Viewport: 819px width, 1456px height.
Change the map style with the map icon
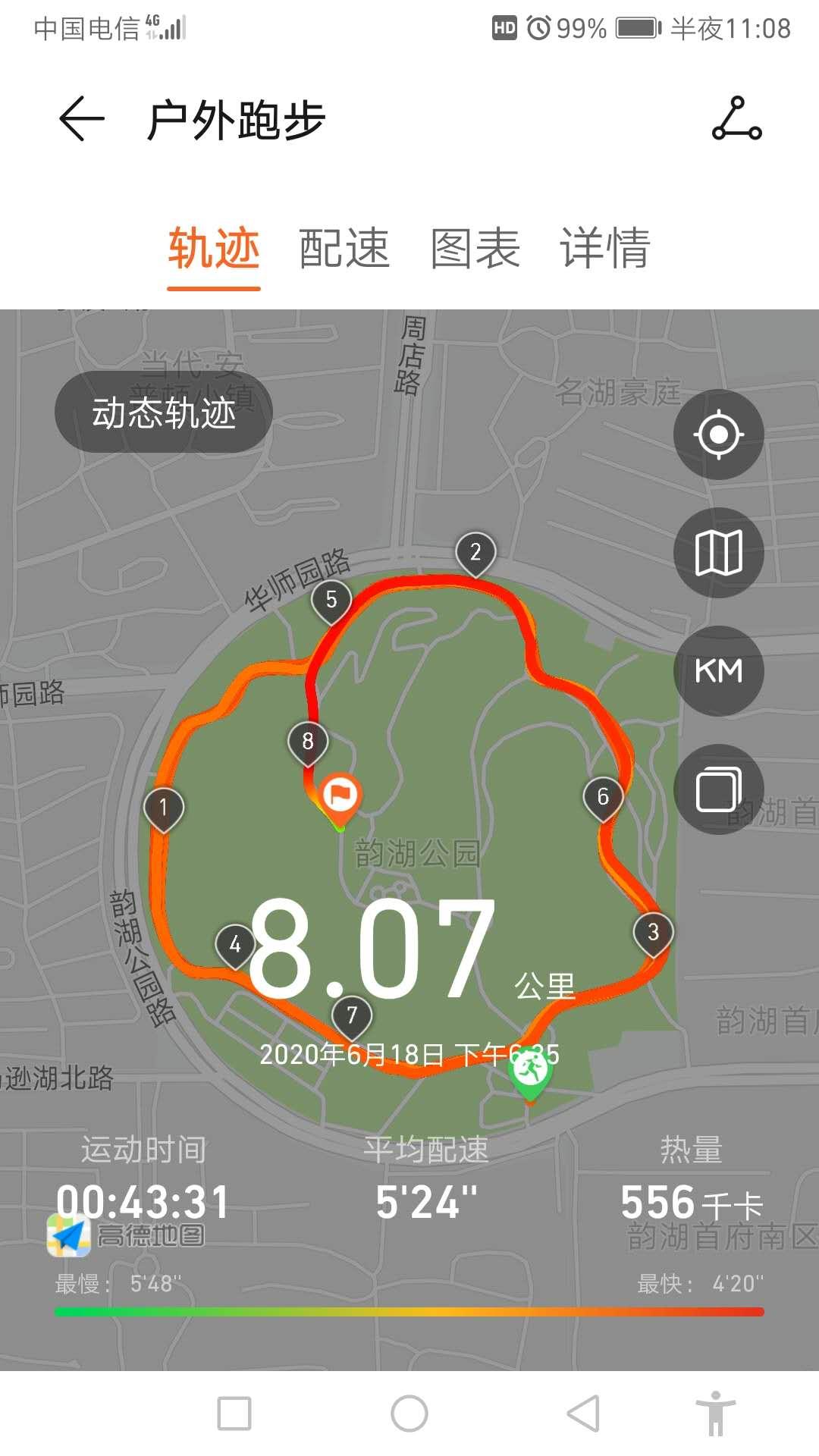coord(718,553)
